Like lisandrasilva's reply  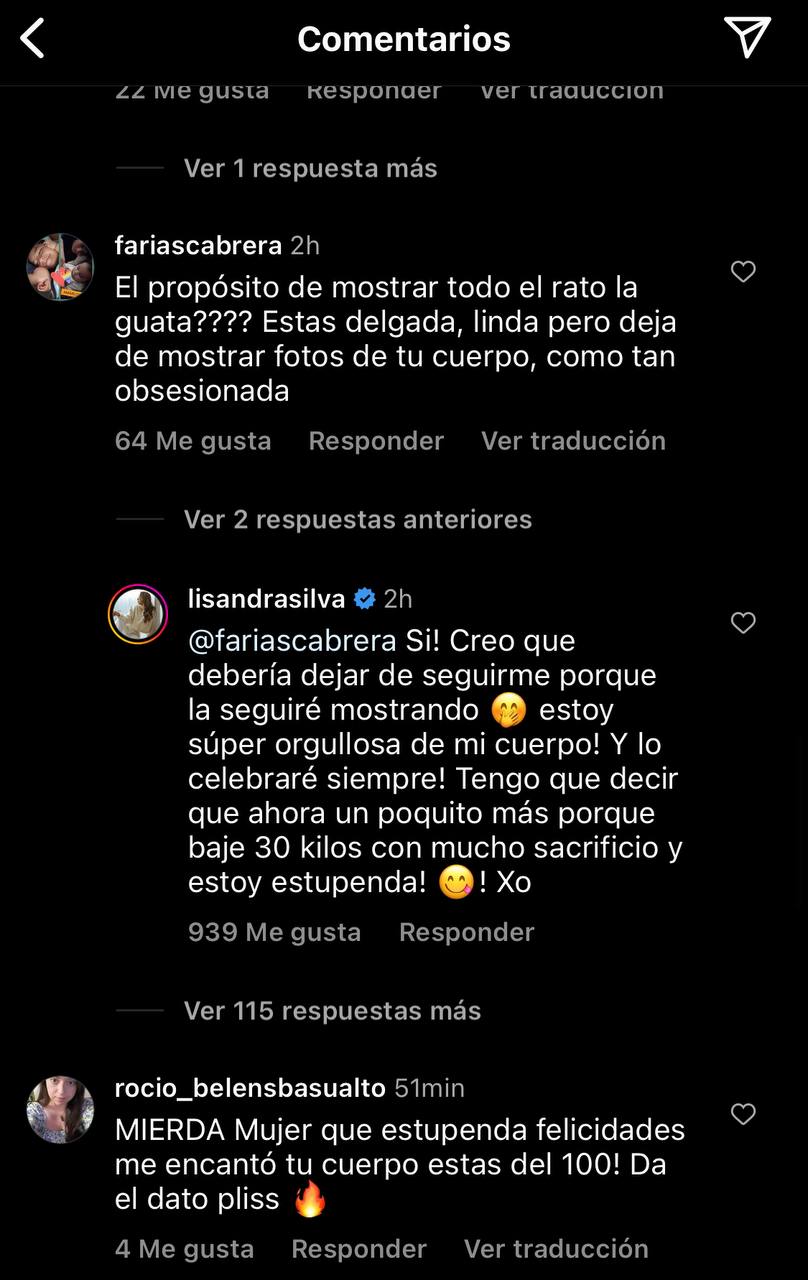(x=743, y=623)
